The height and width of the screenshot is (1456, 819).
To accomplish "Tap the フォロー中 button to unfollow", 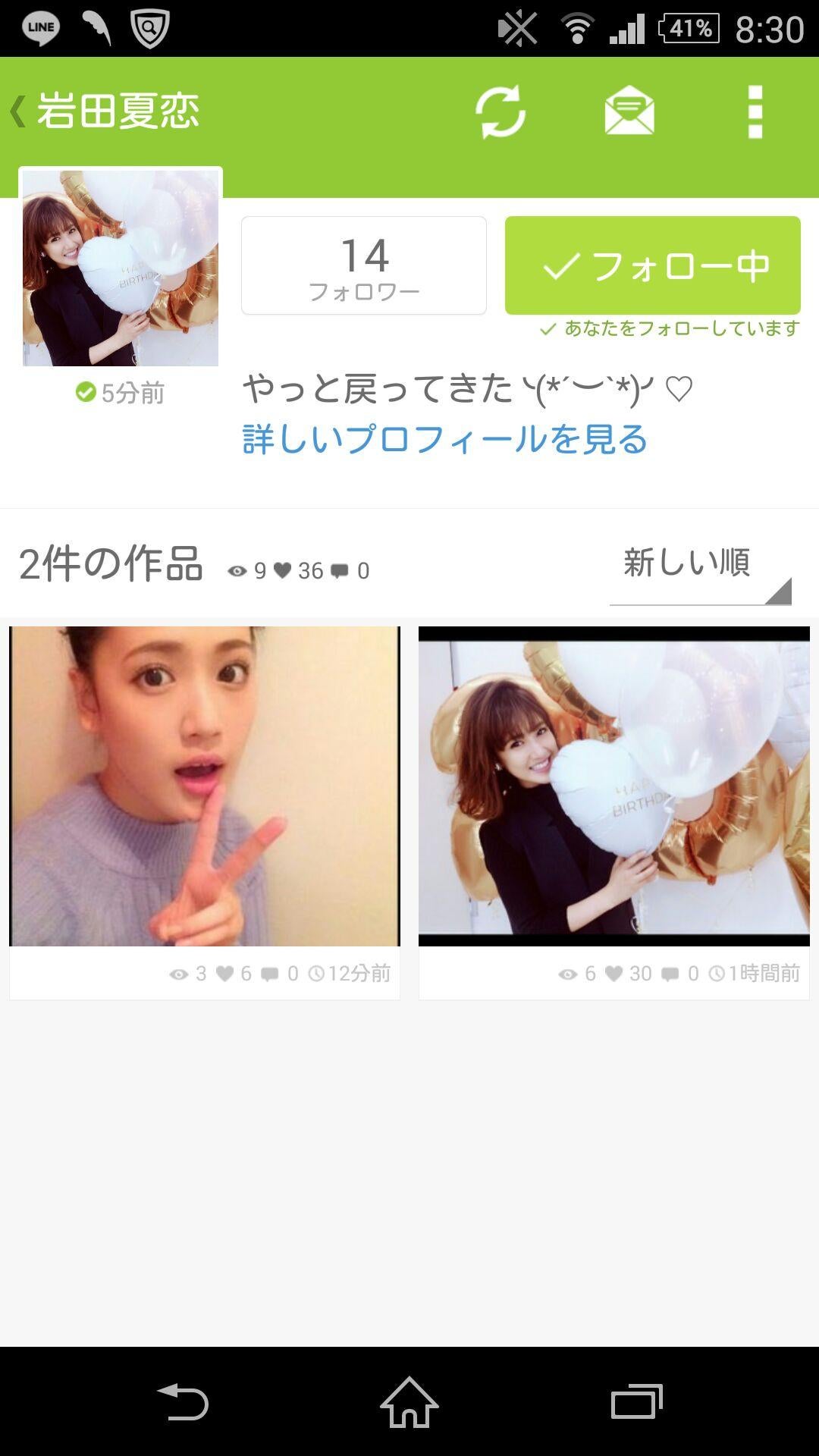I will (652, 265).
